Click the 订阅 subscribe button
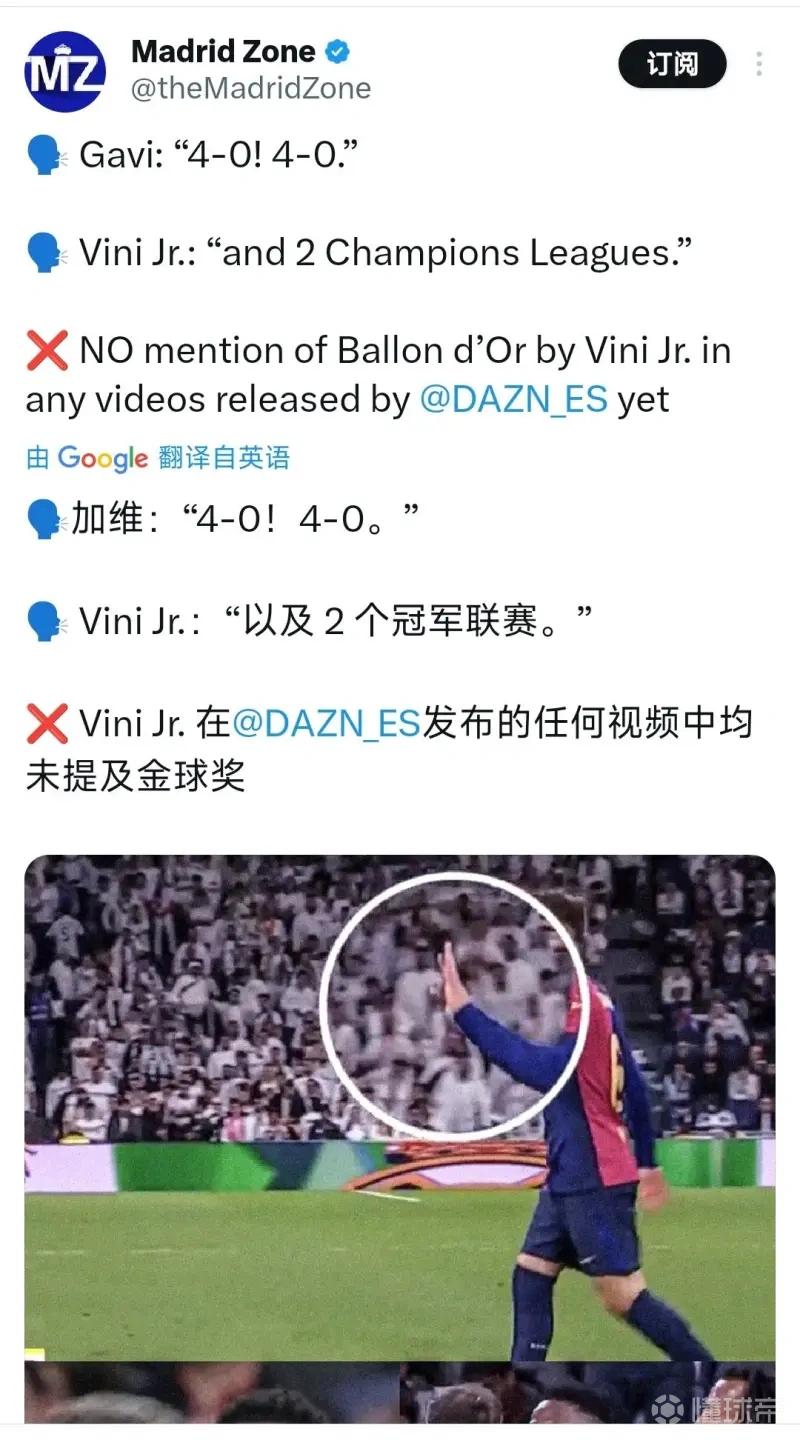The width and height of the screenshot is (800, 1440). tap(673, 64)
